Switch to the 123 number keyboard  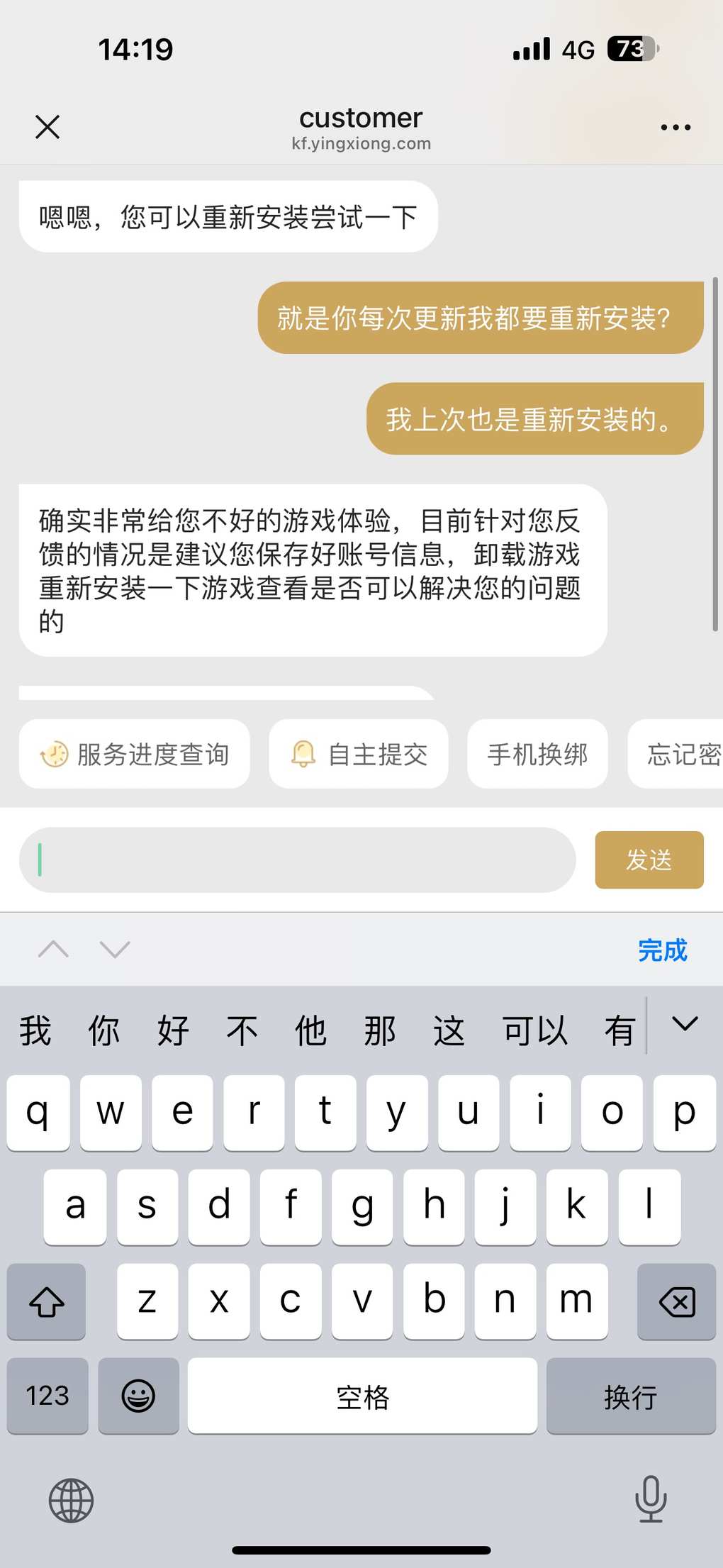47,1396
